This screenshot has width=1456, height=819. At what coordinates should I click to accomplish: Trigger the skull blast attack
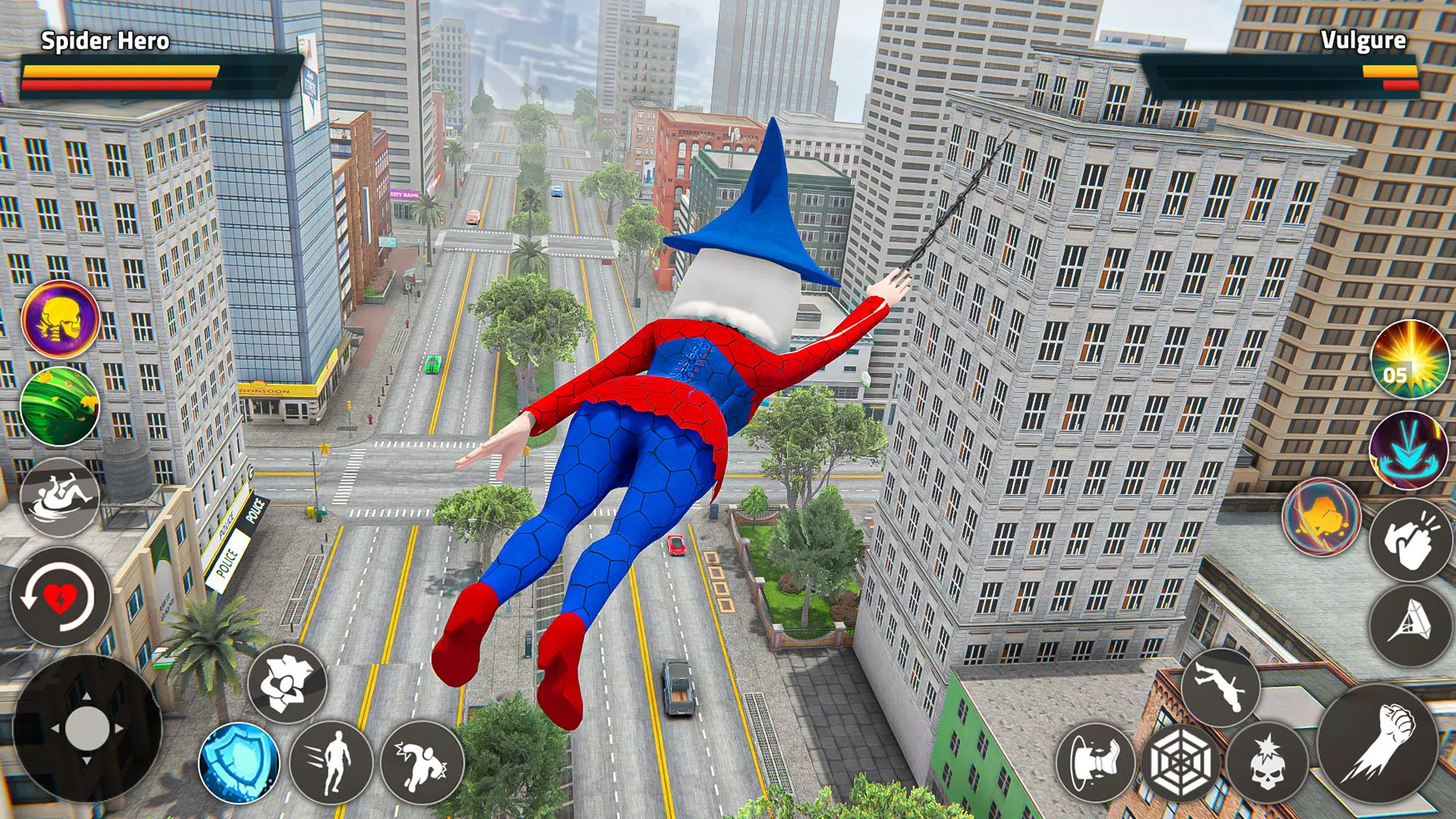(x=1266, y=762)
